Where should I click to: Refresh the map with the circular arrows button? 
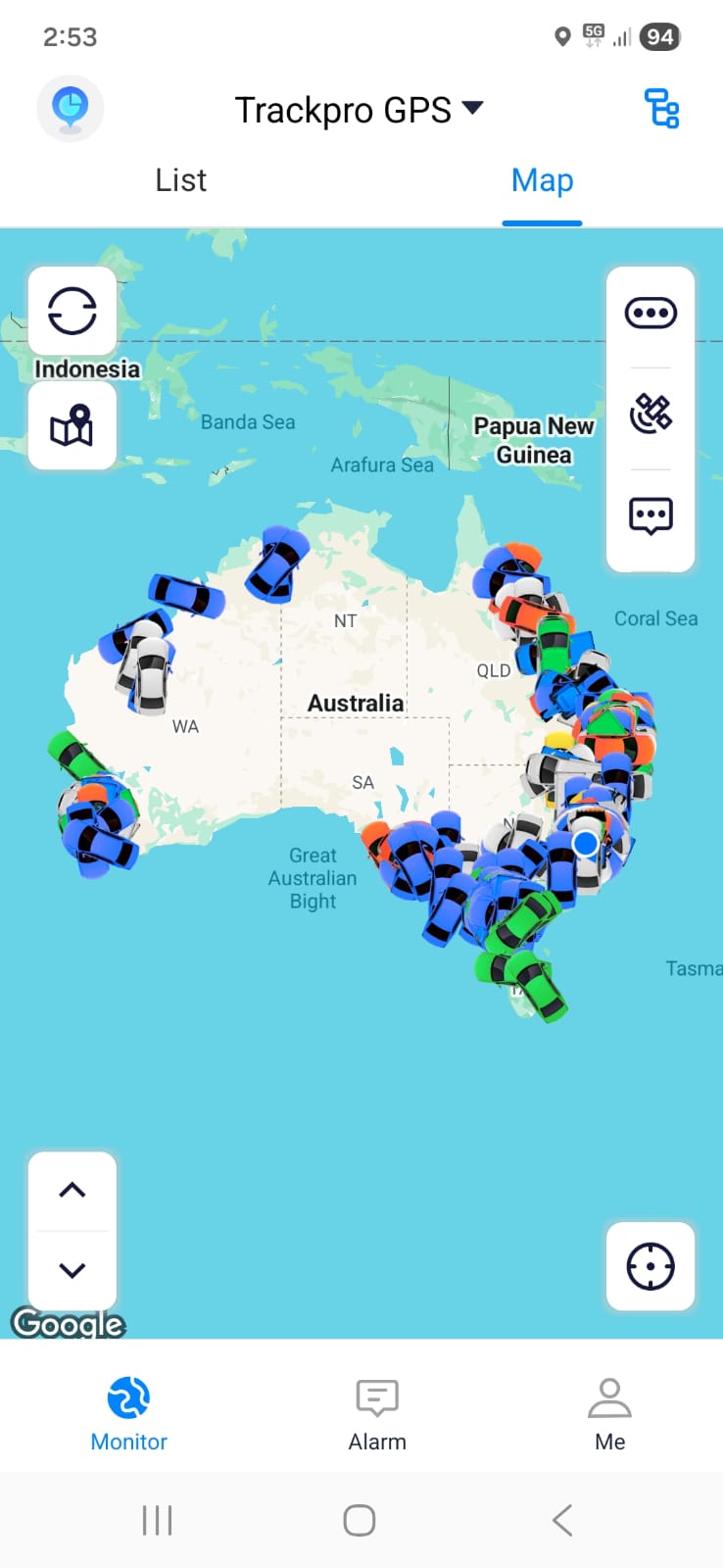[72, 312]
